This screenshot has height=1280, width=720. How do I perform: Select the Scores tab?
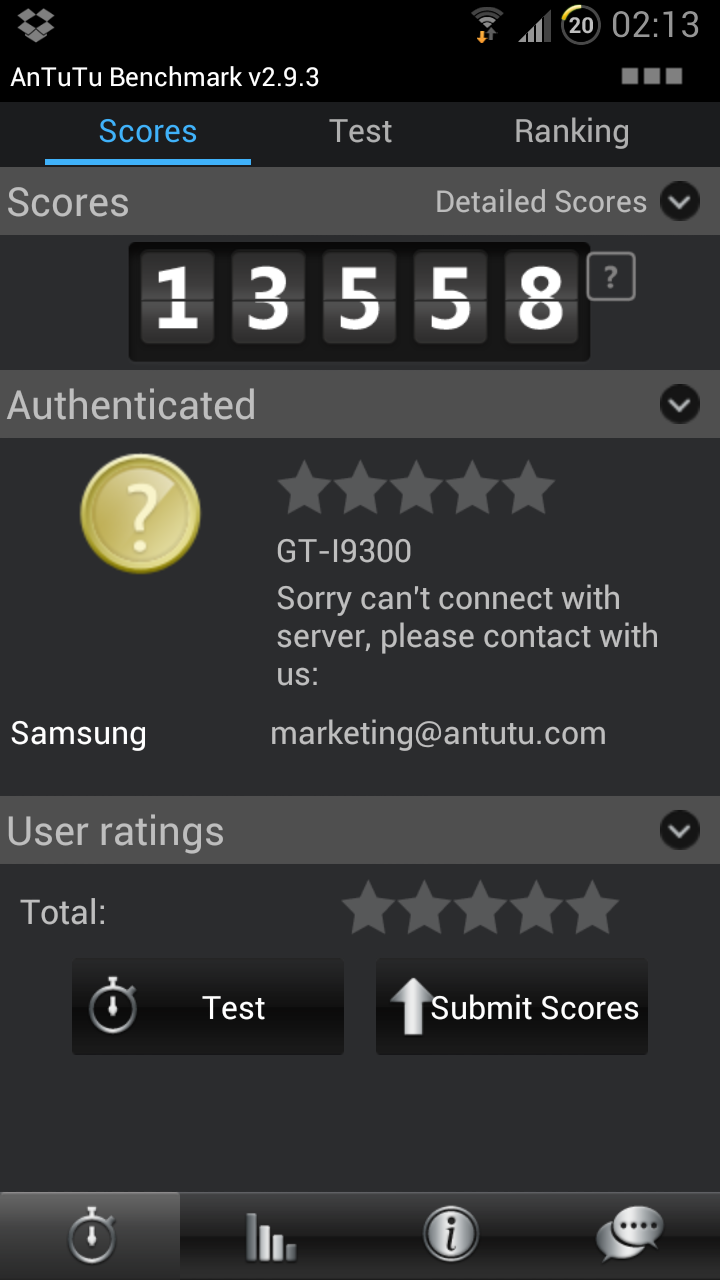[x=148, y=132]
